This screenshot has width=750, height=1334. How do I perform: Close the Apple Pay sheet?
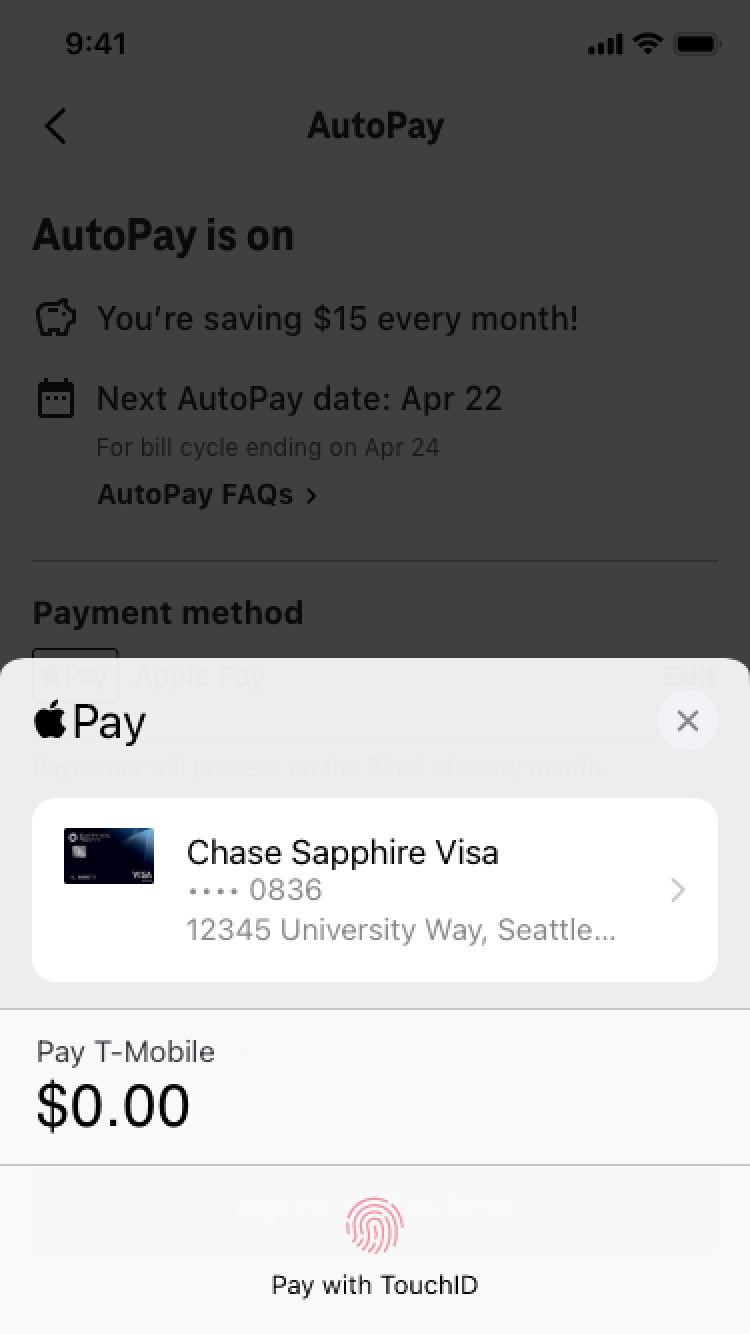click(687, 721)
